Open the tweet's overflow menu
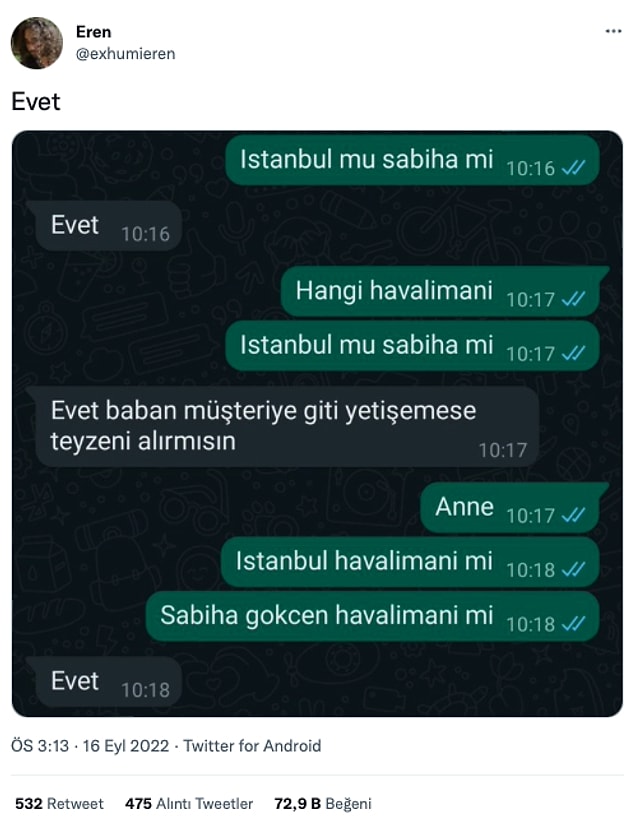Viewport: 635px width, 826px height. click(613, 32)
